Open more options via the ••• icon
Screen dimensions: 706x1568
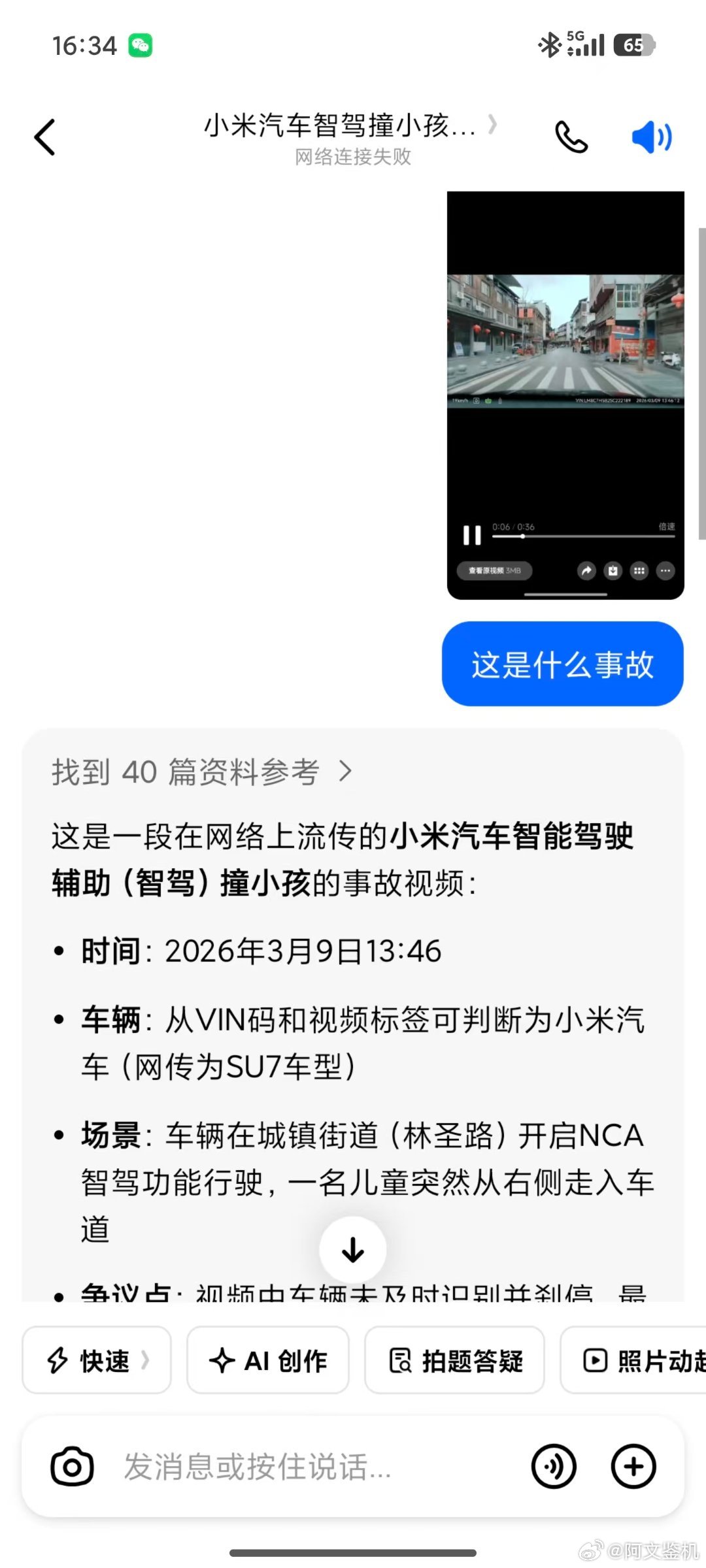point(665,570)
